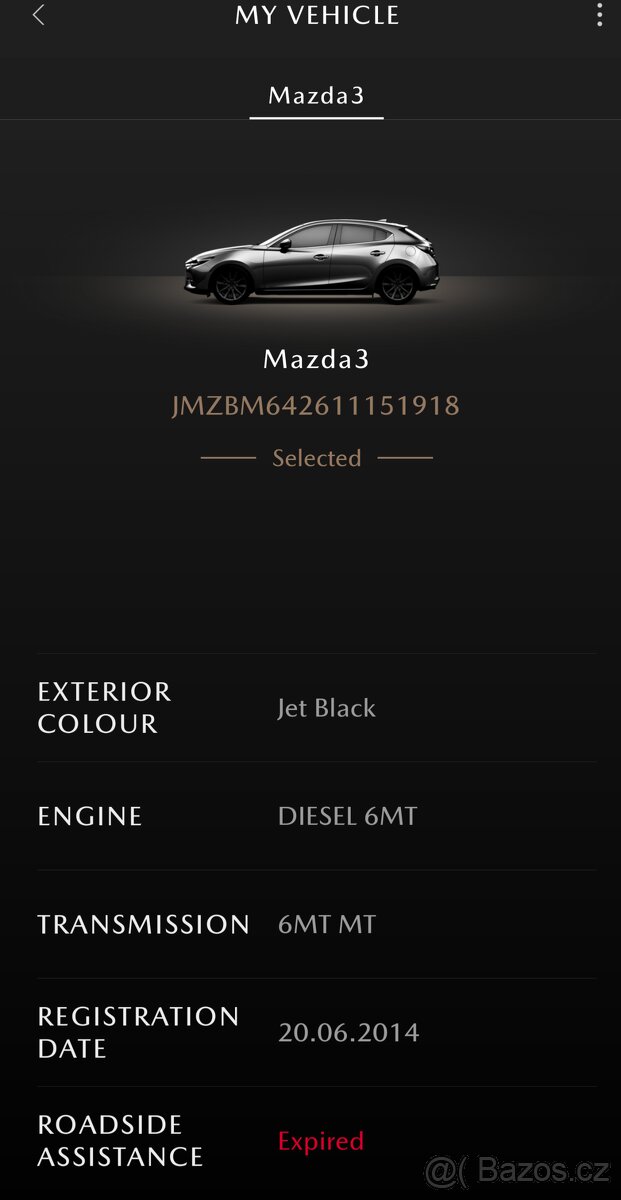This screenshot has height=1200, width=621.
Task: Go back using the top-left arrow
Action: tap(38, 15)
